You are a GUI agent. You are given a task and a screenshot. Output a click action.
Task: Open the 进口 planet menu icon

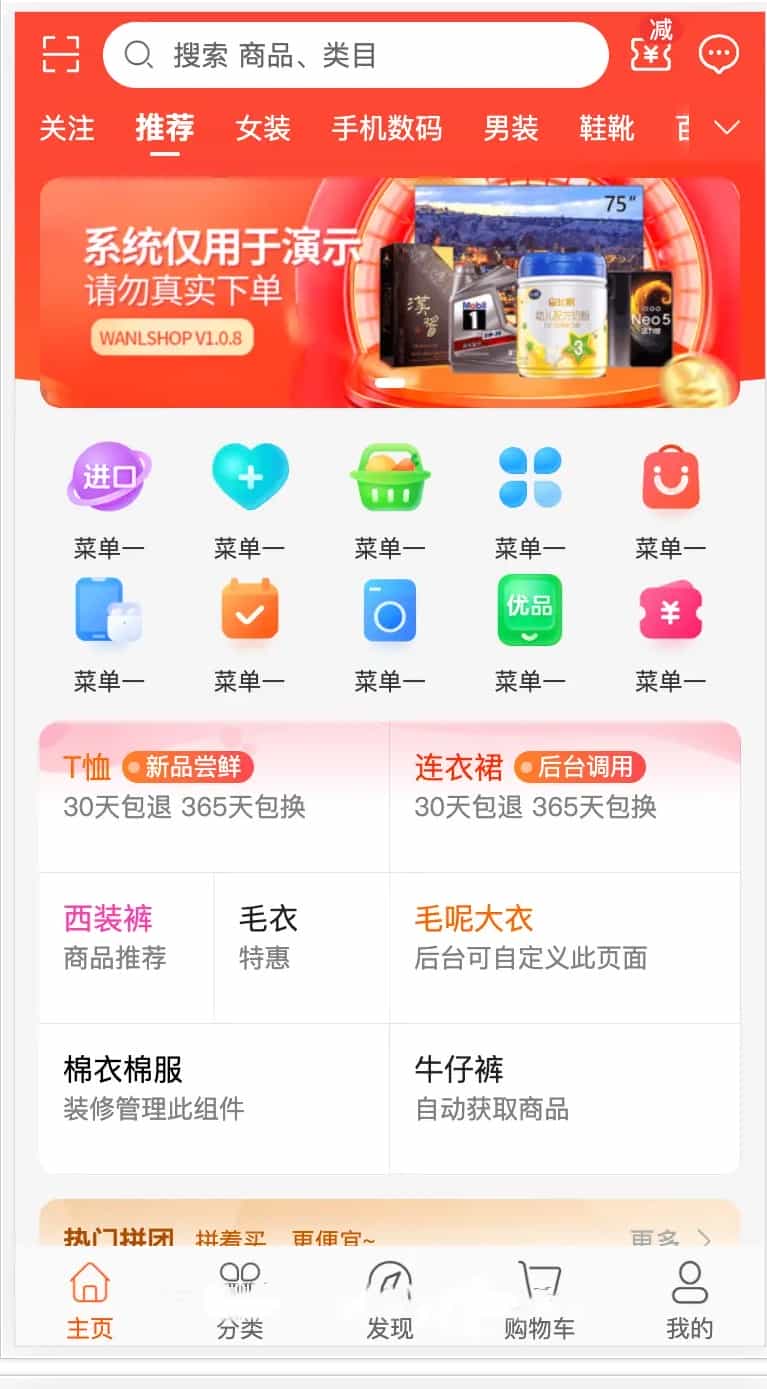[x=109, y=479]
